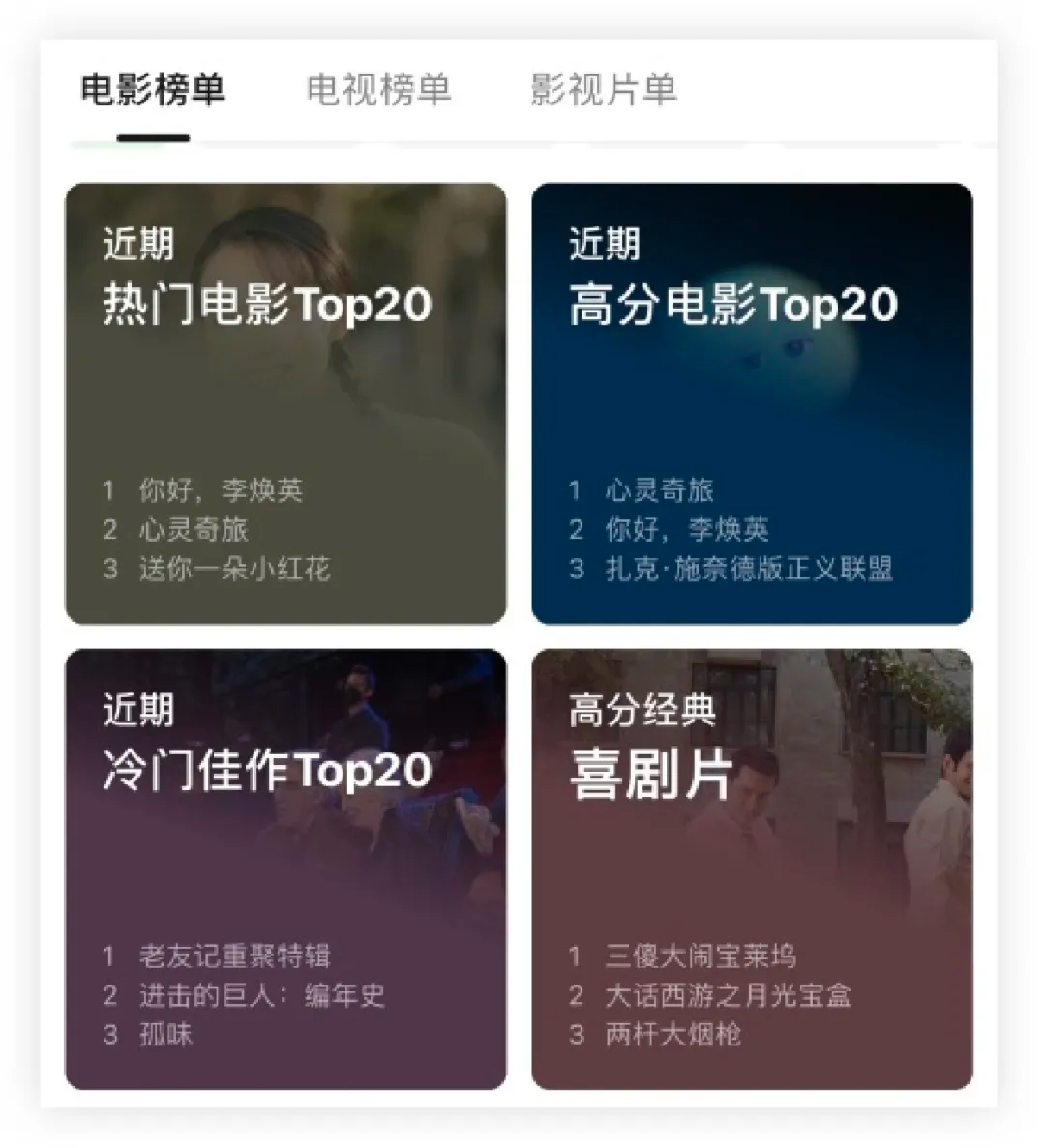
Task: Open the 影视片单 tab
Action: pyautogui.click(x=603, y=90)
